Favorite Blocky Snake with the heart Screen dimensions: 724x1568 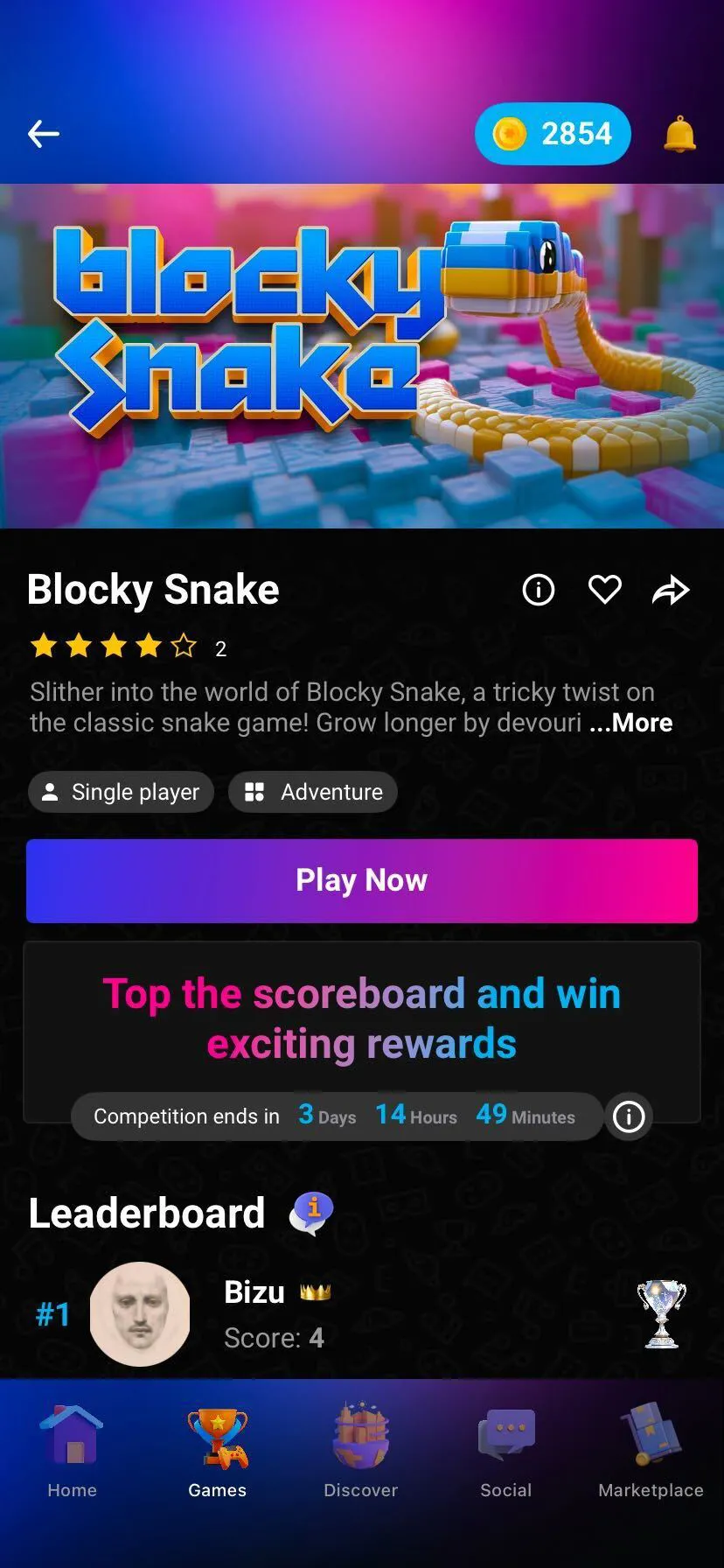pos(604,591)
